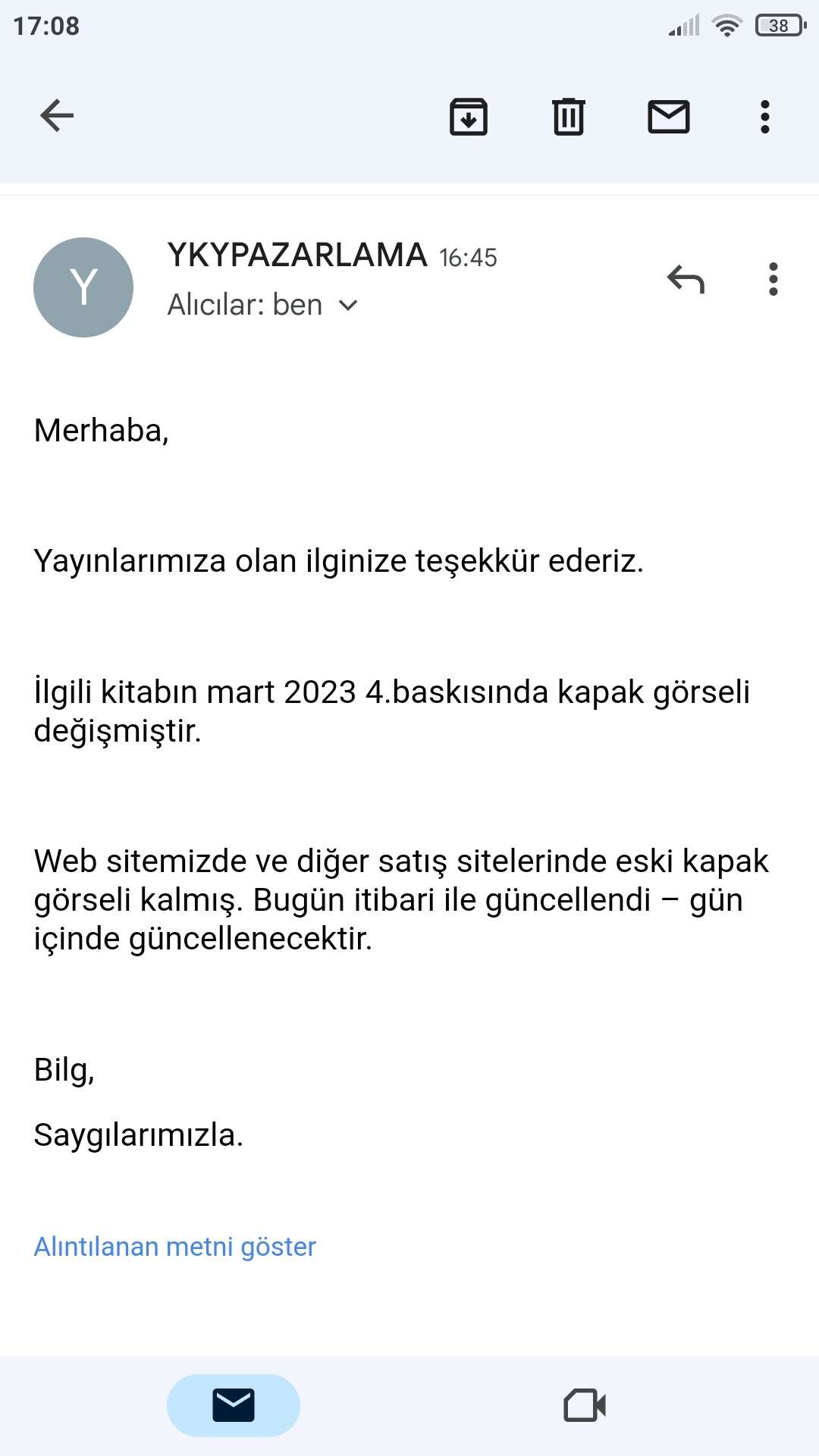
Task: Switch to the Meet video tab
Action: click(585, 1405)
